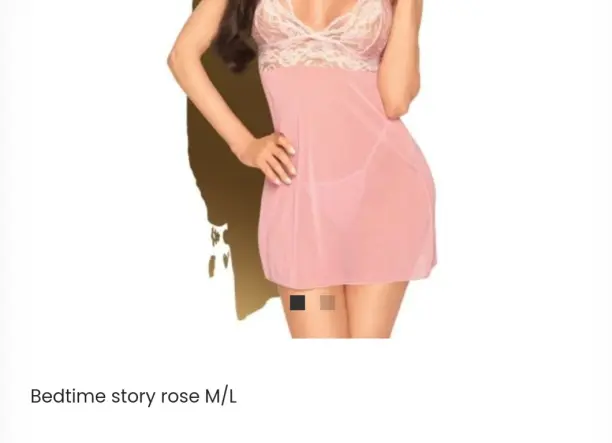Screen dimensions: 612x443
Task: Open the Bedtime story rose M/L title
Action: (x=133, y=396)
